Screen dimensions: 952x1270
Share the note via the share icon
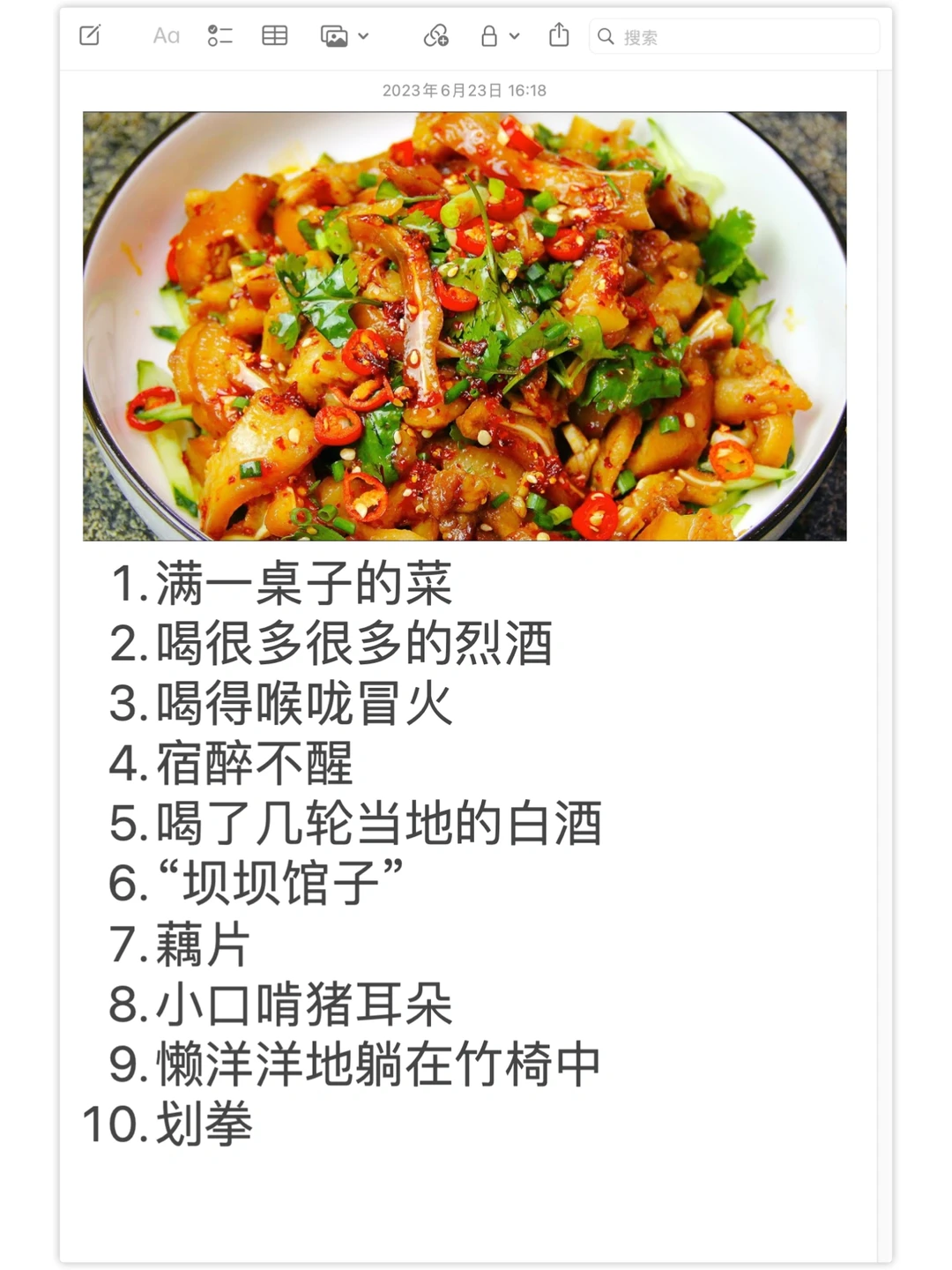(559, 36)
